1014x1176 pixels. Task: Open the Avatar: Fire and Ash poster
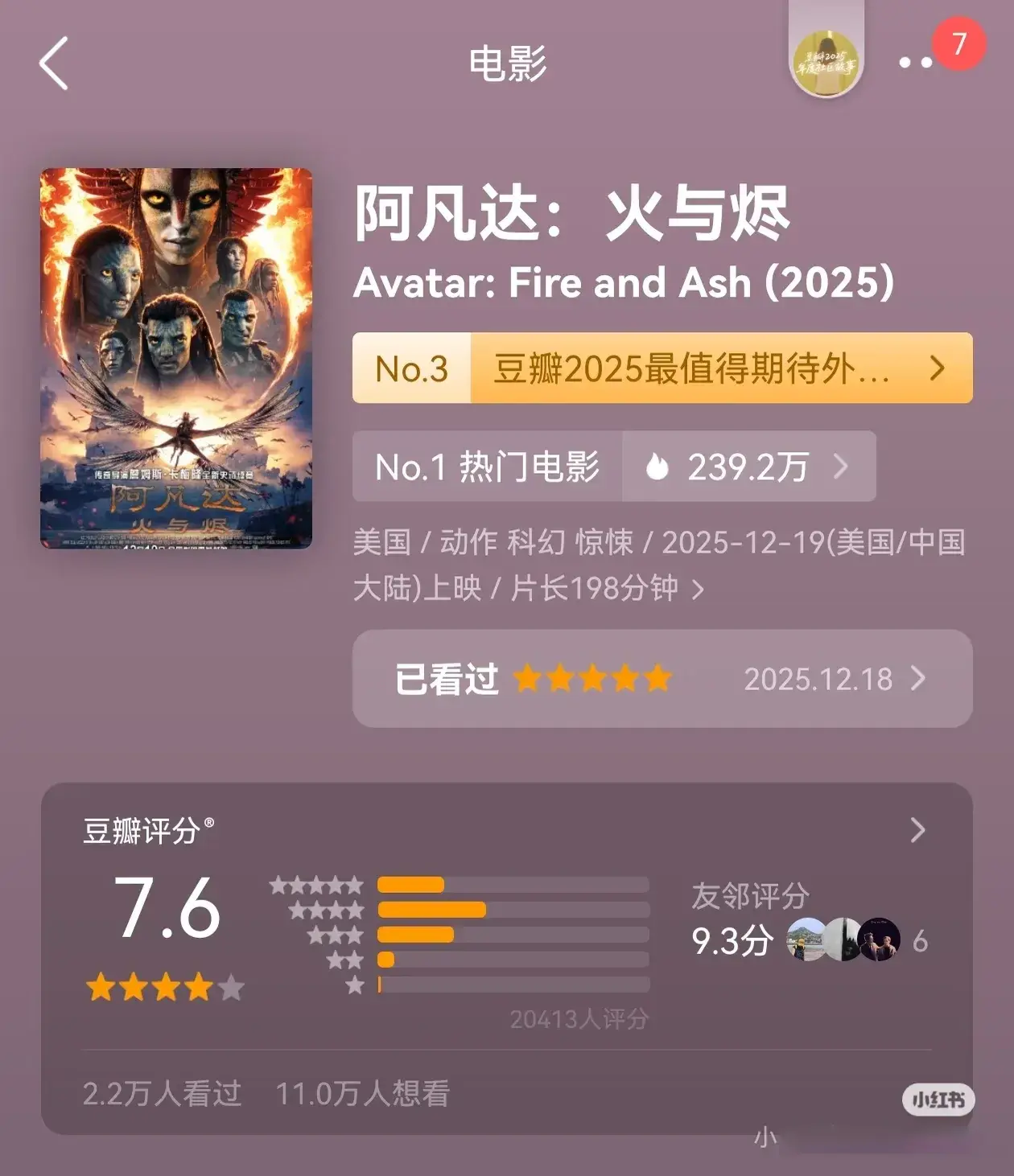(176, 358)
